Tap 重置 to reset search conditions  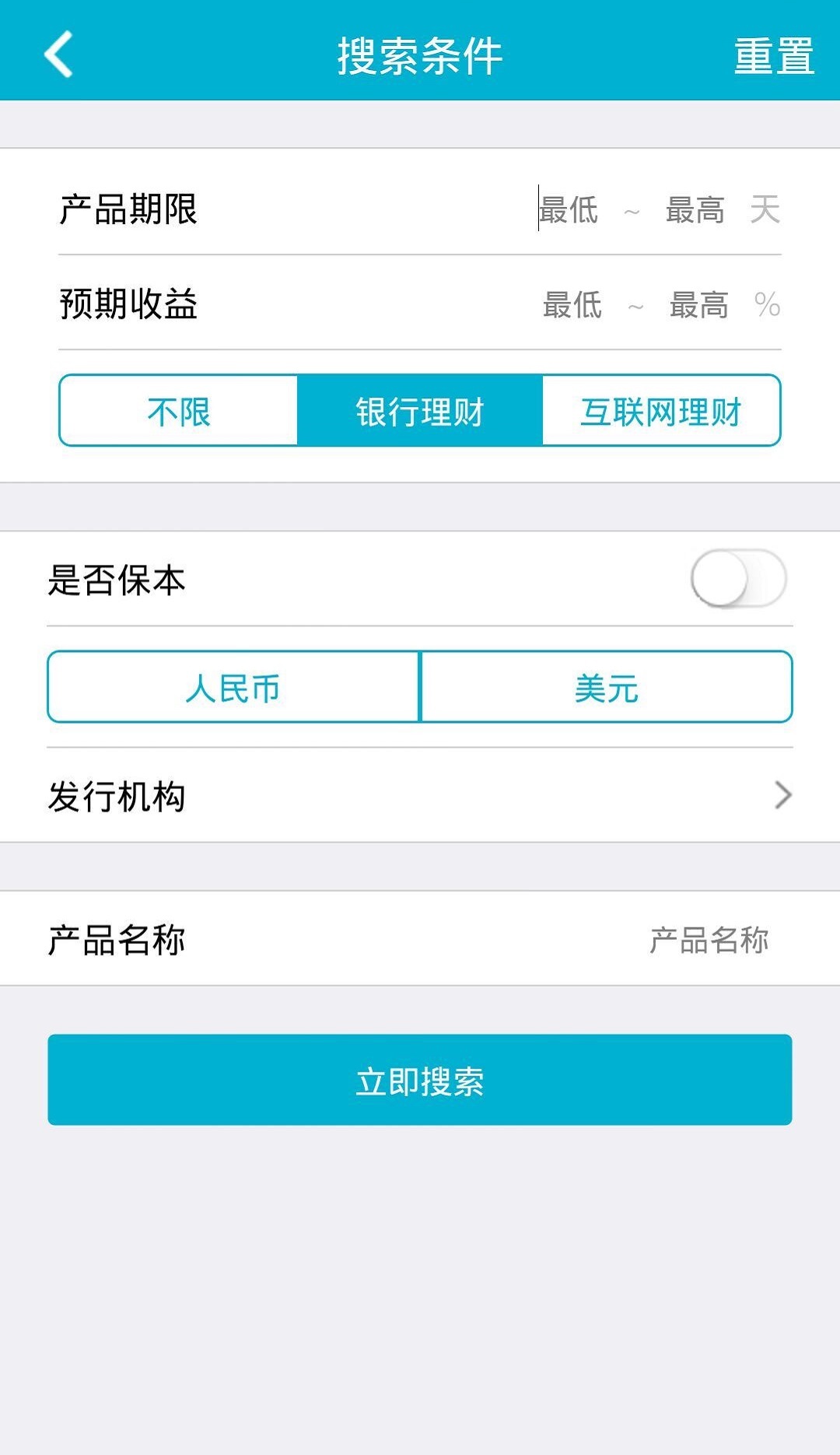(774, 56)
